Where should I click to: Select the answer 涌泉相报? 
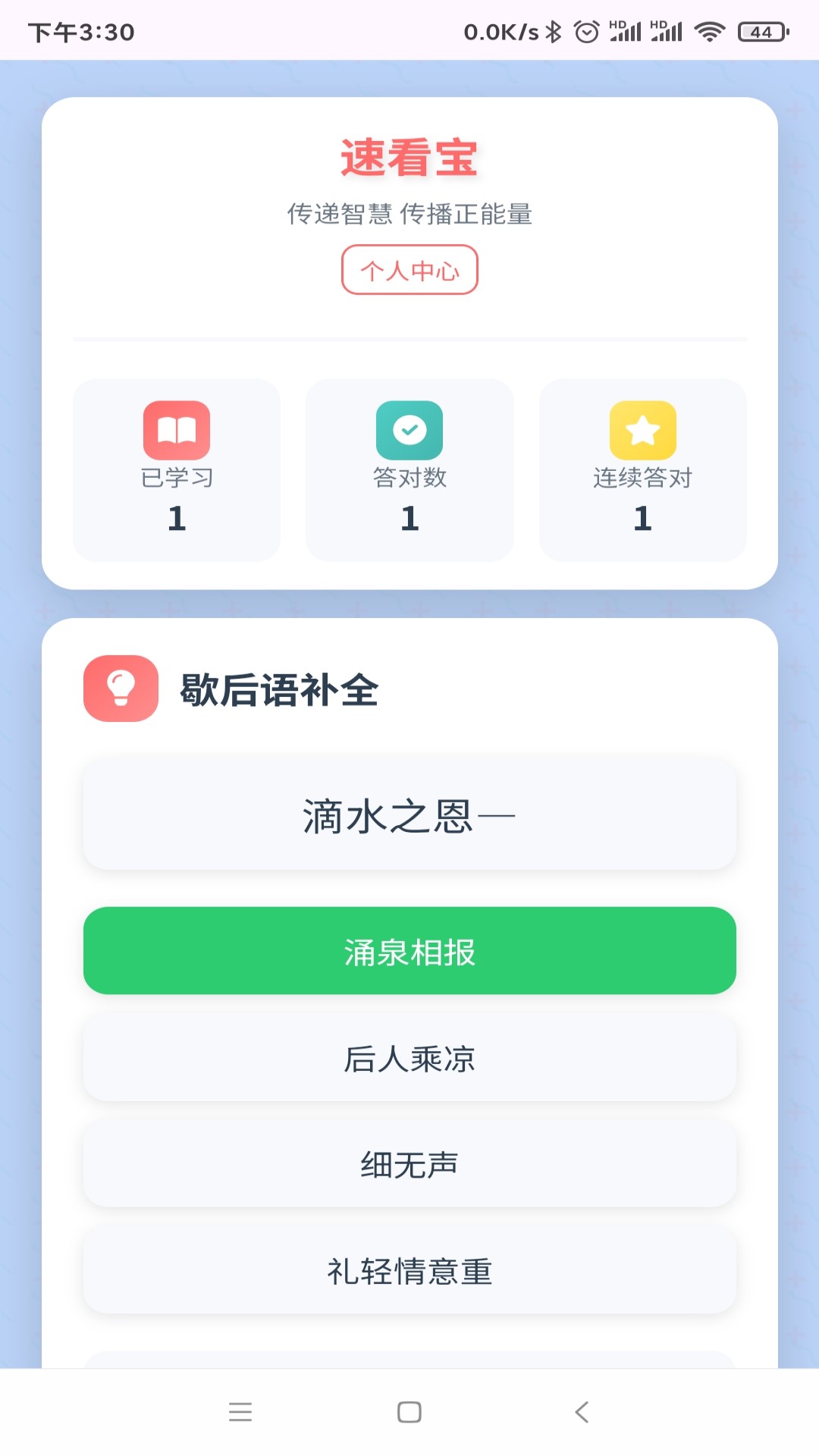click(409, 952)
